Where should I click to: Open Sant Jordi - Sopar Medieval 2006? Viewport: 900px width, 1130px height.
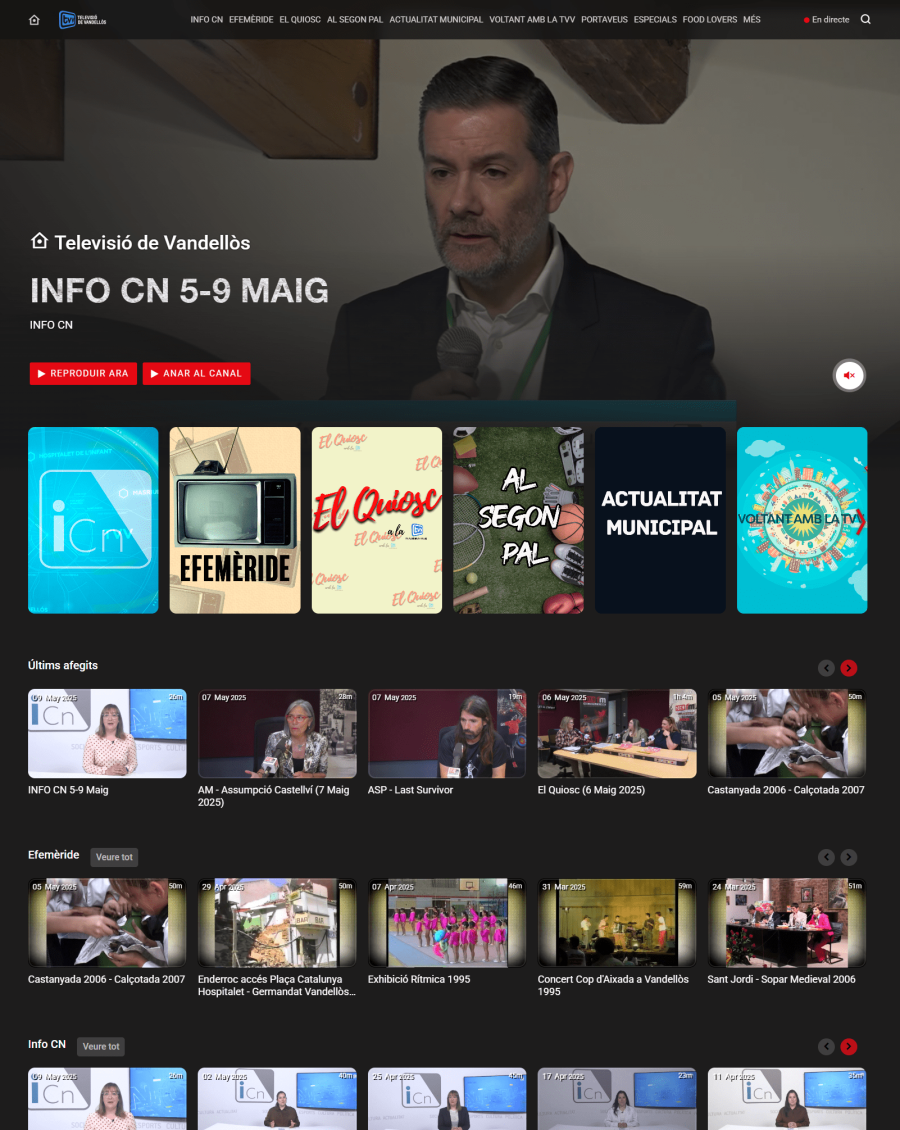pos(786,923)
